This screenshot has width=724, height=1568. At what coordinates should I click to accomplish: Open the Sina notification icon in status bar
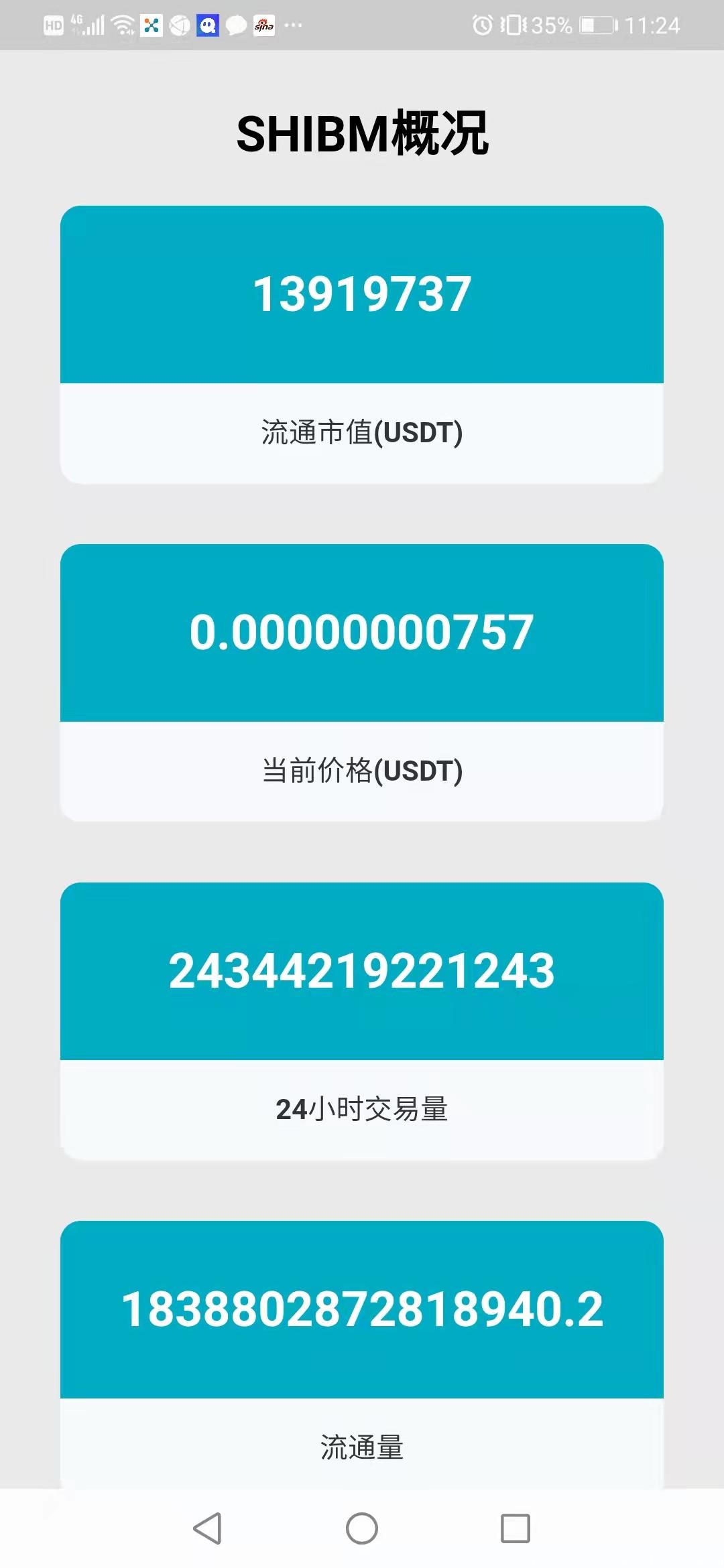(263, 27)
